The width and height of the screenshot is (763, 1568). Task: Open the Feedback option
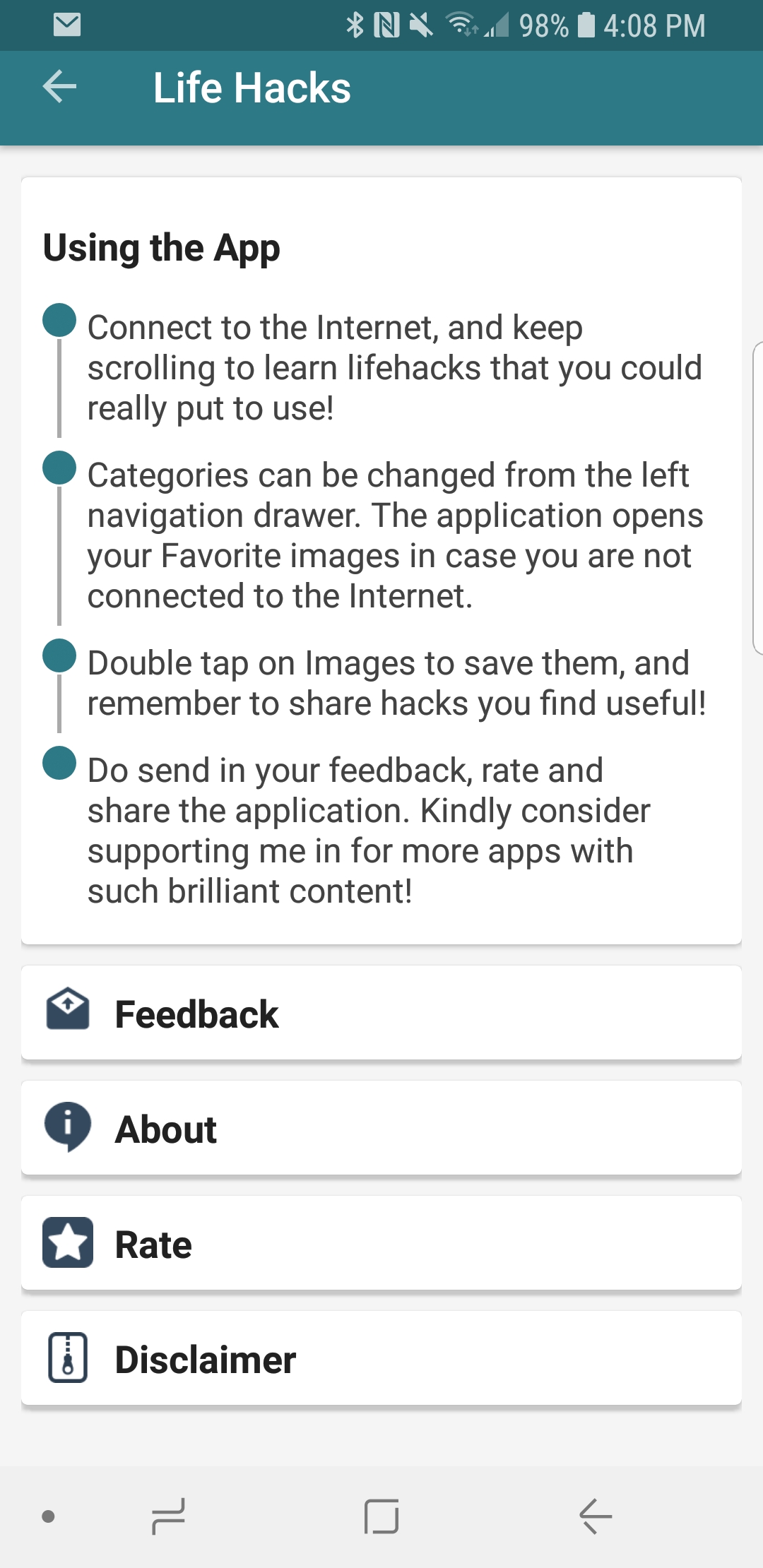click(381, 1013)
